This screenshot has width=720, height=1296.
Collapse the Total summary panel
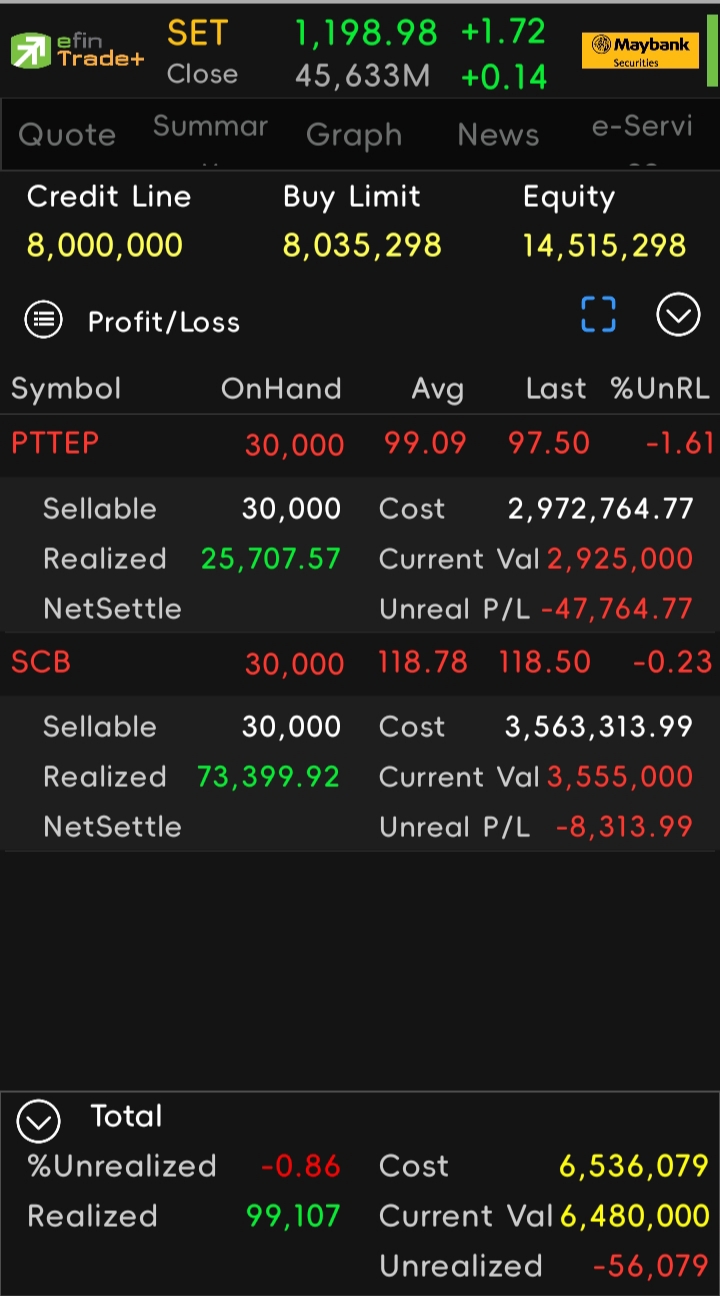pos(39,1122)
